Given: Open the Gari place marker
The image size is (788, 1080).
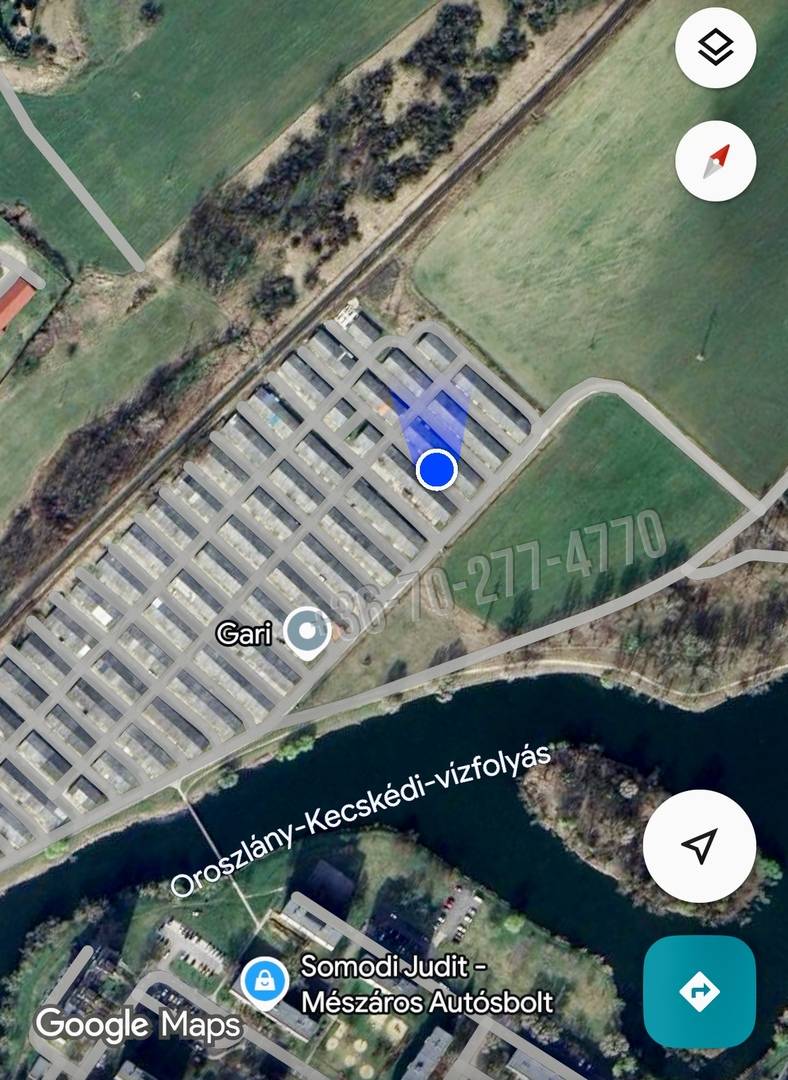Looking at the screenshot, I should coord(306,633).
